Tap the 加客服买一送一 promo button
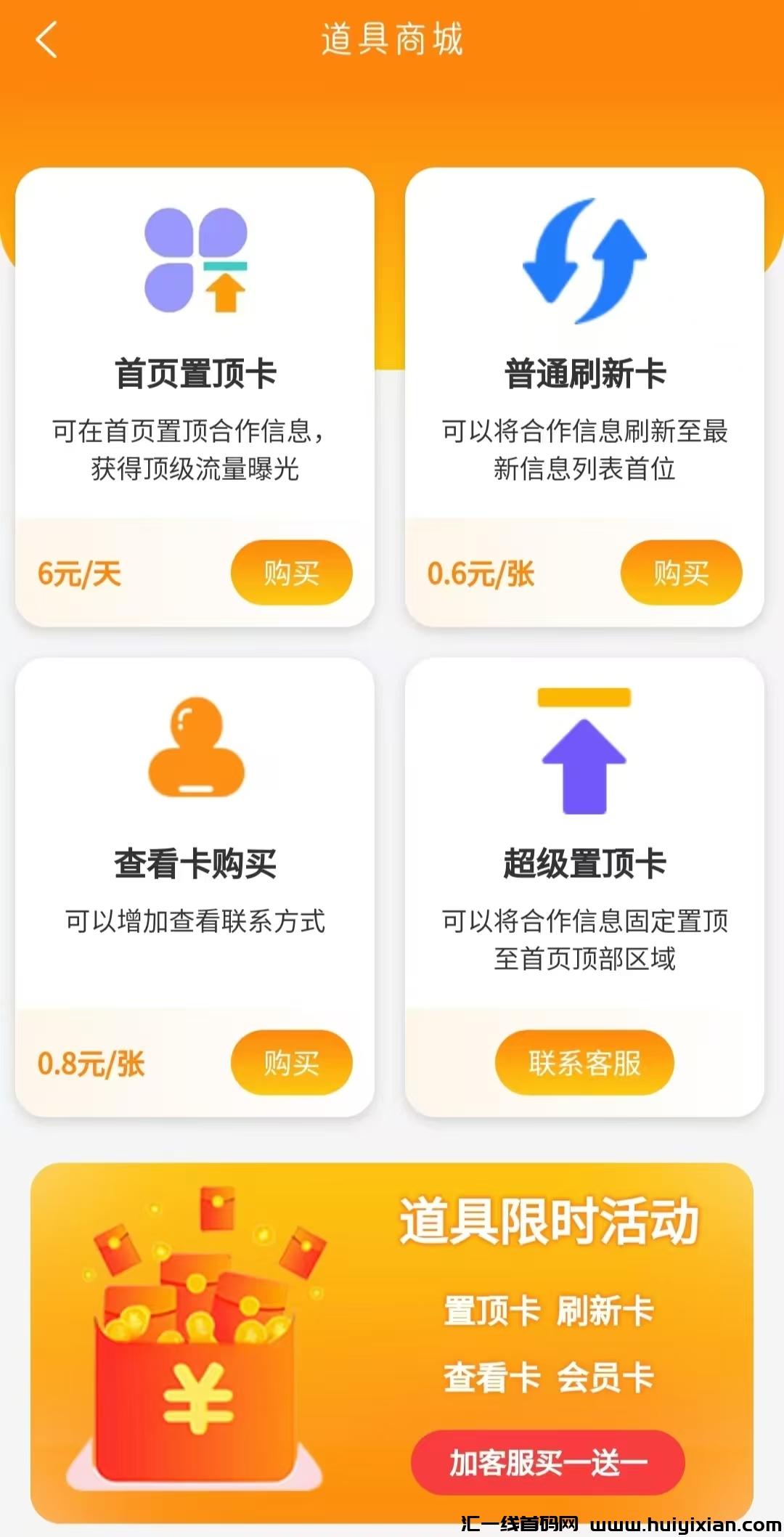The image size is (784, 1537). (548, 1462)
